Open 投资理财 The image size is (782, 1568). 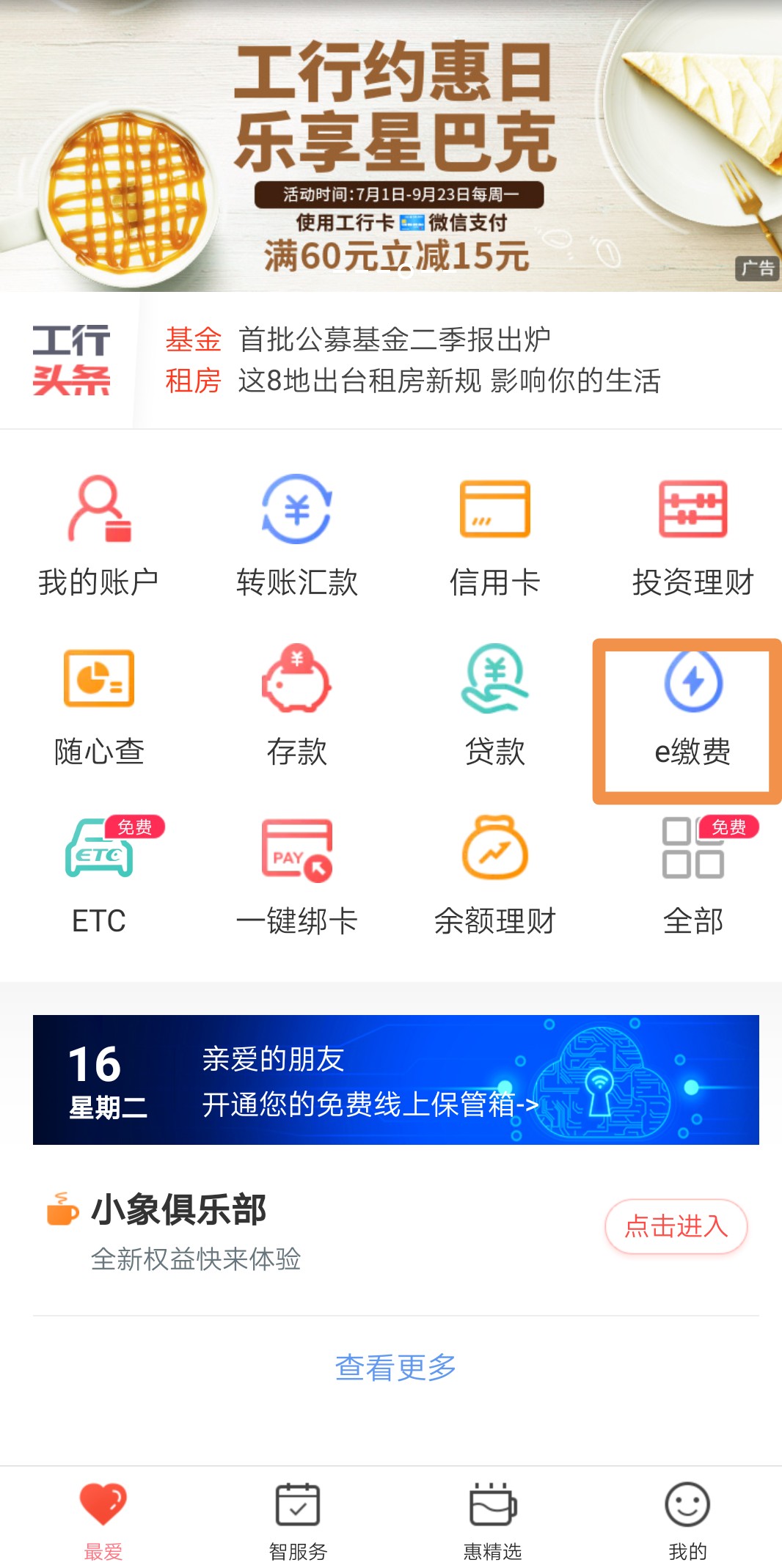pos(693,535)
